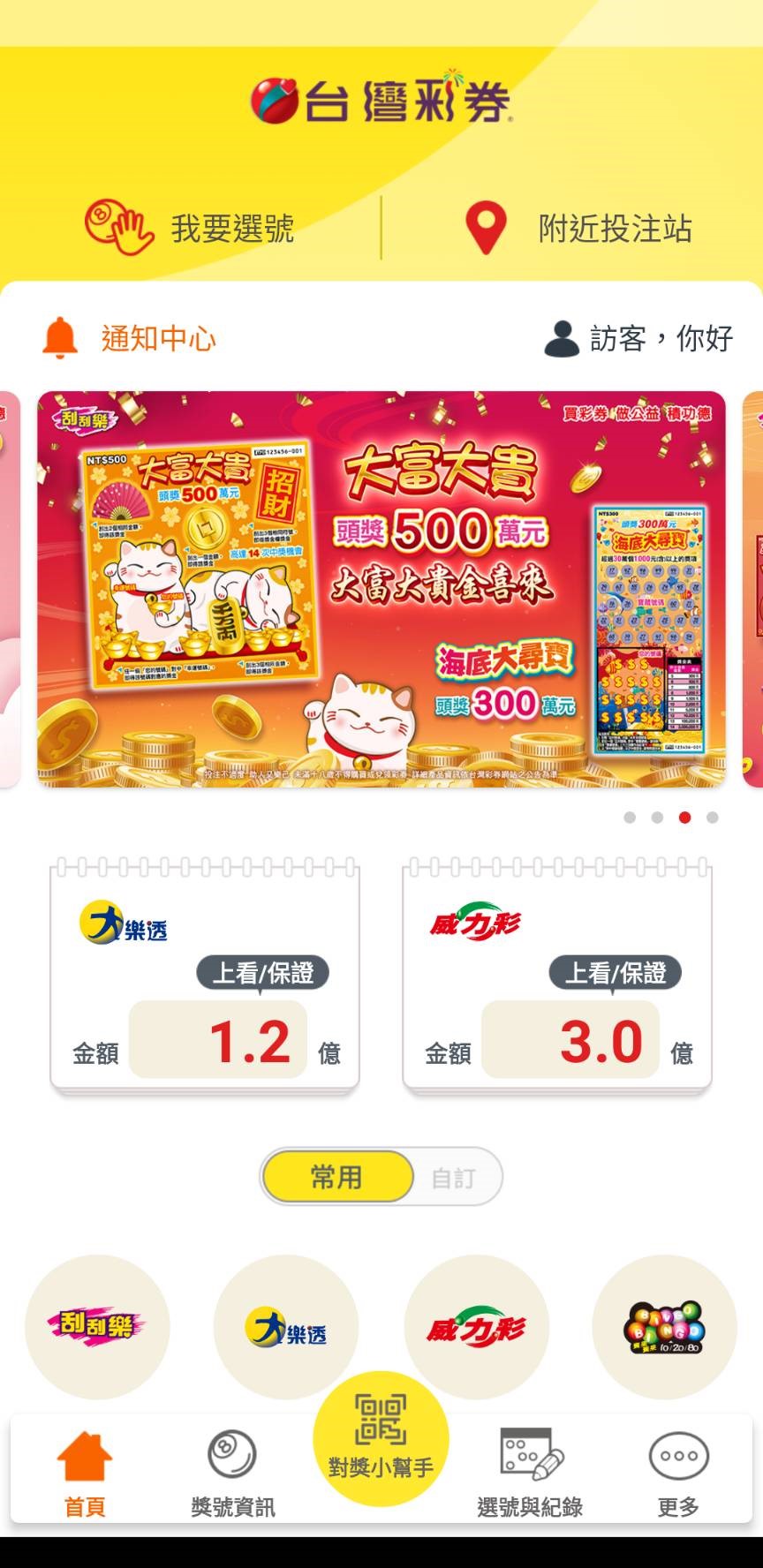
Task: Open the 大富大貴 scratch card banner
Action: (381, 589)
